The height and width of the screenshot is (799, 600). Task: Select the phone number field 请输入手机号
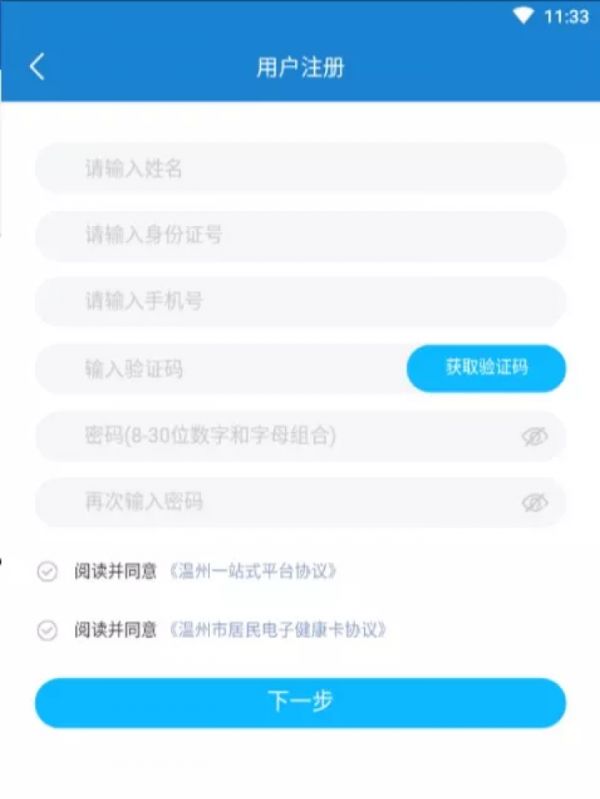[x=300, y=301]
